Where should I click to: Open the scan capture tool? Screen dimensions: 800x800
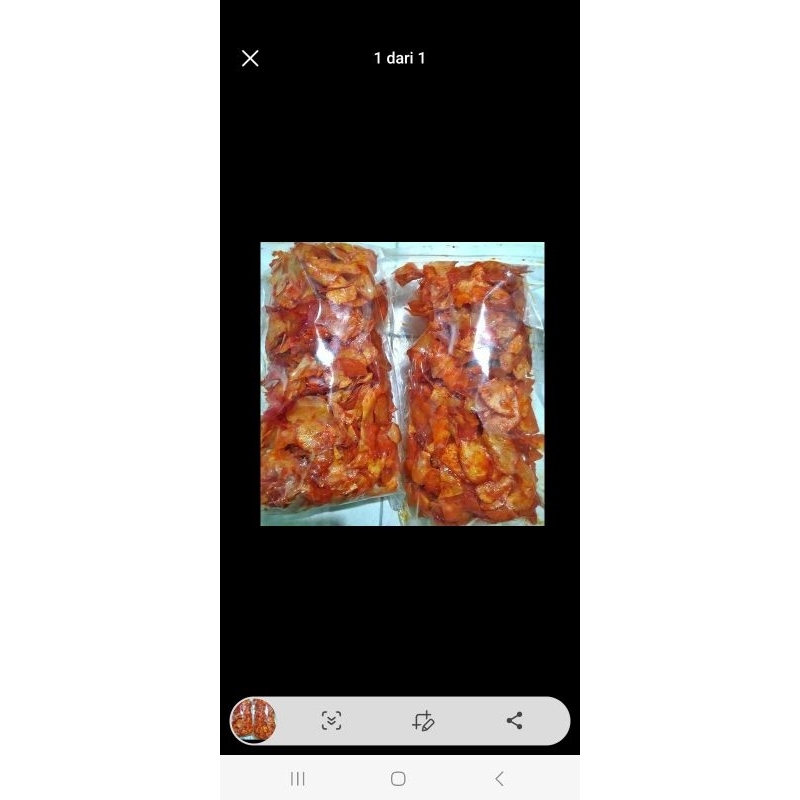point(332,720)
